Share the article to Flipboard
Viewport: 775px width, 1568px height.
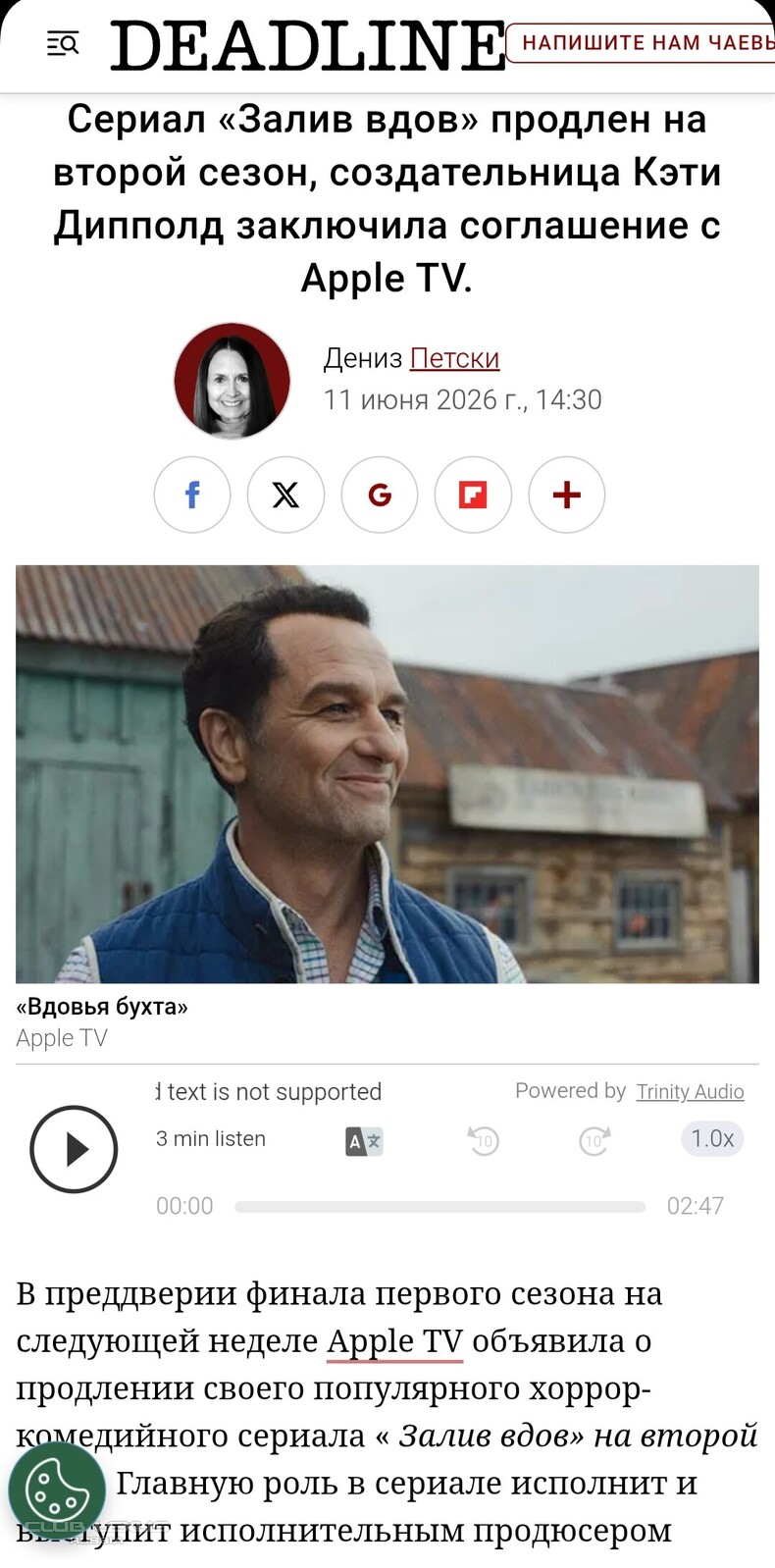(473, 495)
